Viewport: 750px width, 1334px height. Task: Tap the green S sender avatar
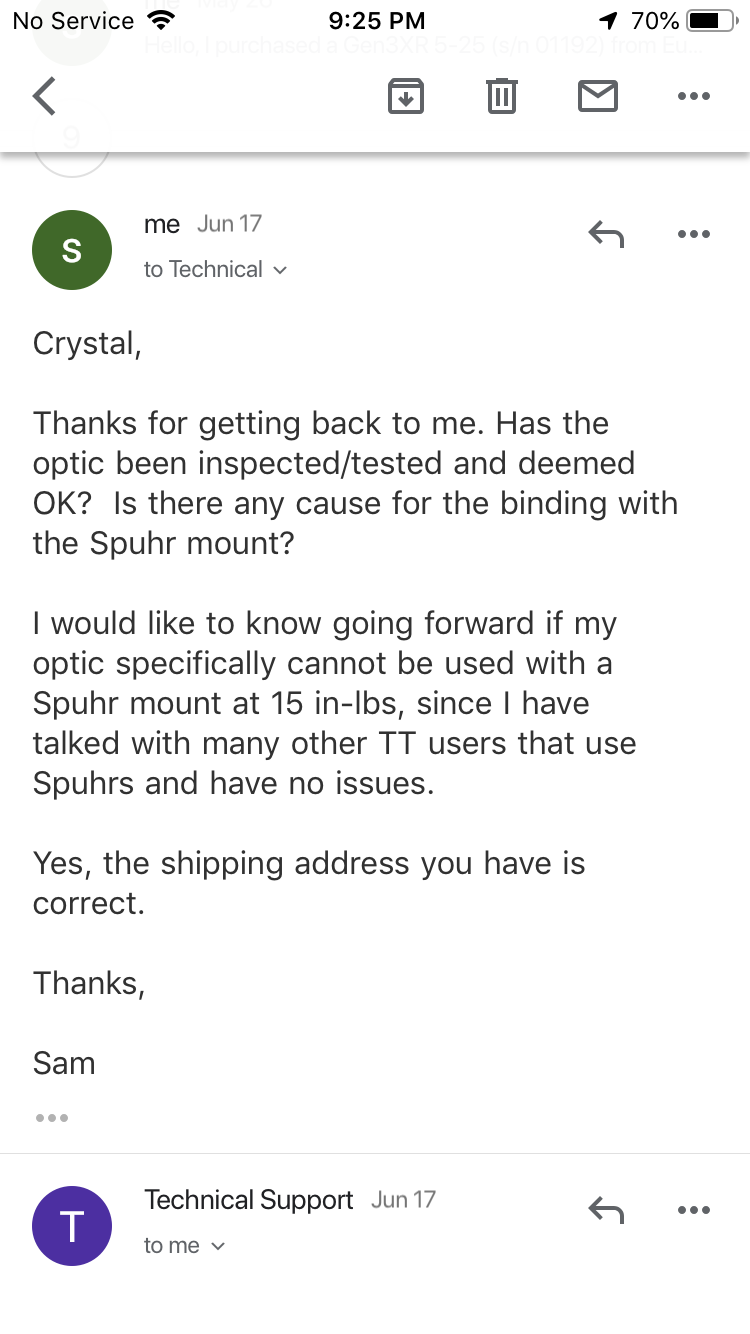pos(72,250)
